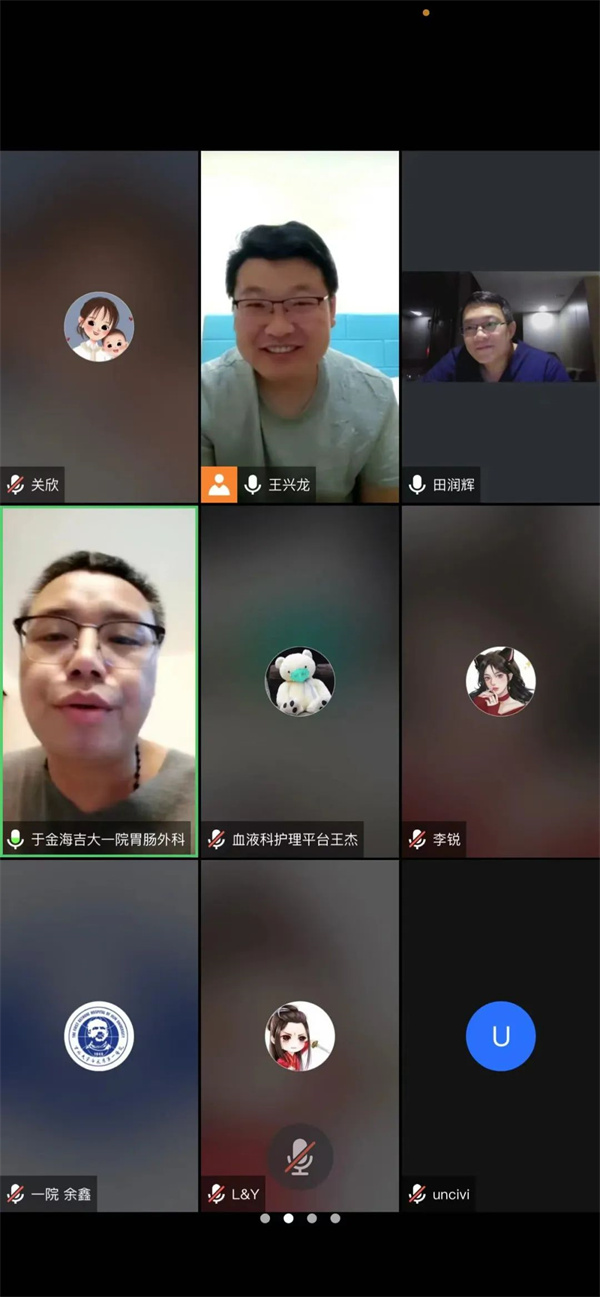
Task: Tap 李锐's participant tile
Action: click(500, 680)
